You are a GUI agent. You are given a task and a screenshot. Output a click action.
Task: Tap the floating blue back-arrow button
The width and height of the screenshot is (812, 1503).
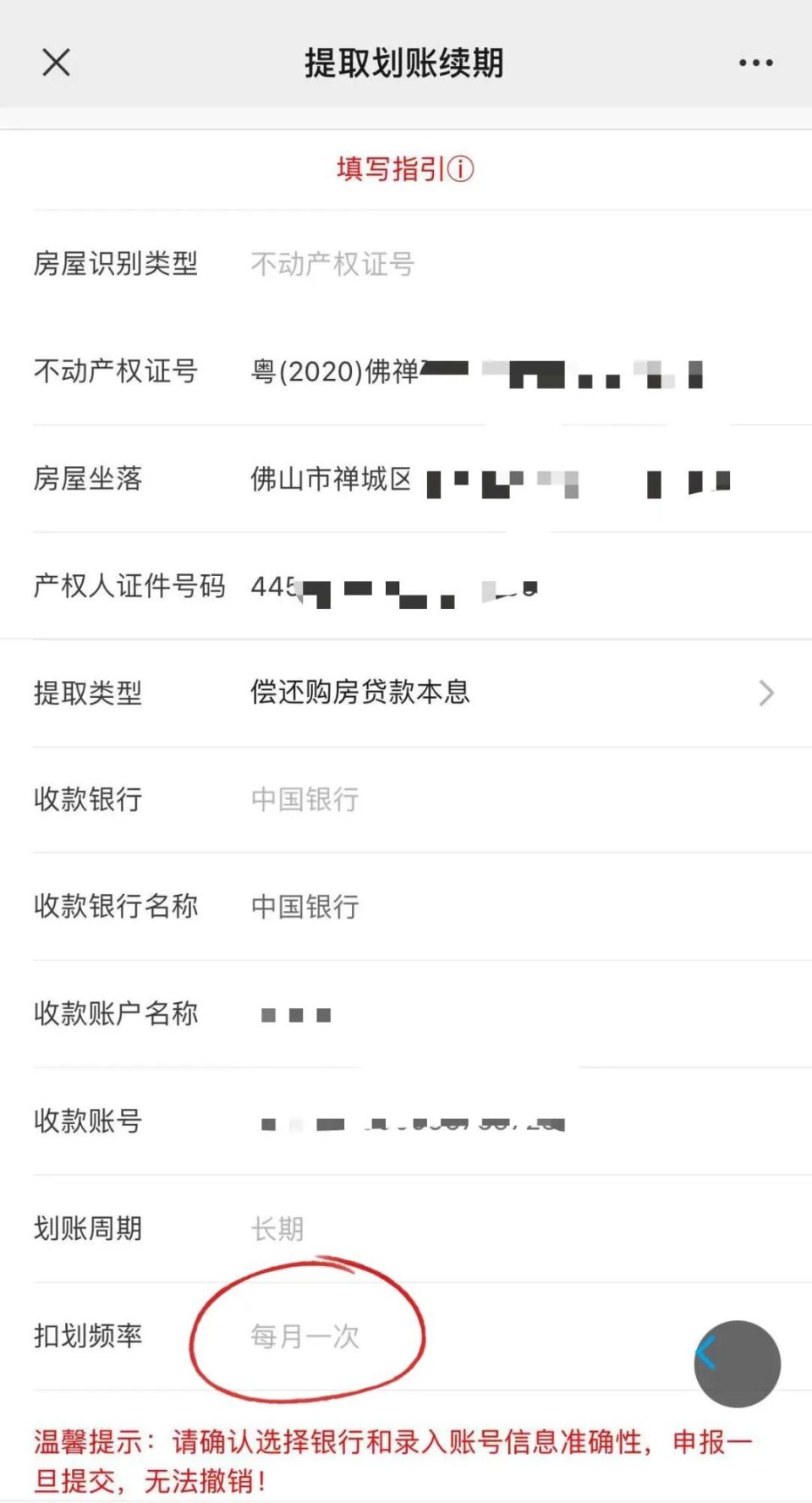click(737, 1364)
